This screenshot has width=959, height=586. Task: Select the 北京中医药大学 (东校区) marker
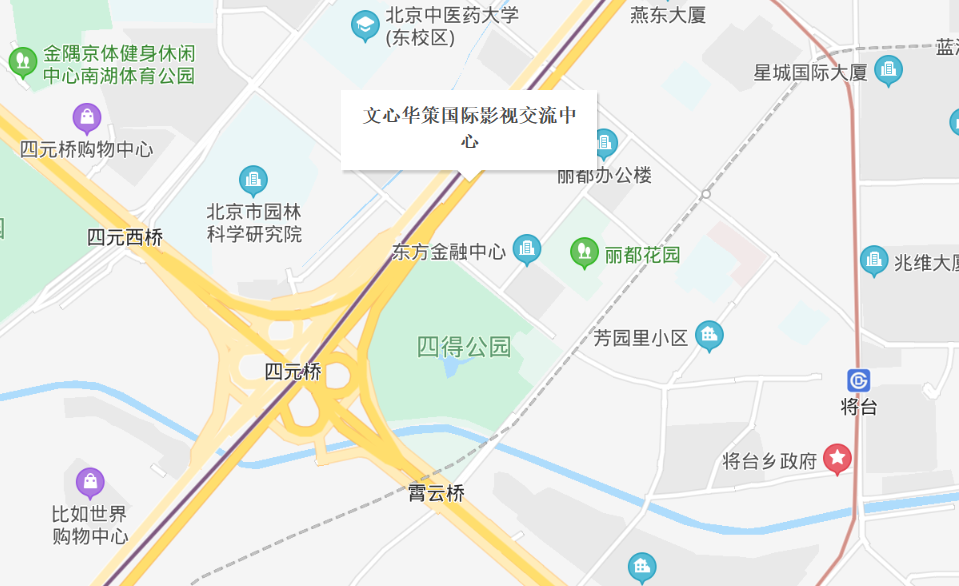(365, 25)
